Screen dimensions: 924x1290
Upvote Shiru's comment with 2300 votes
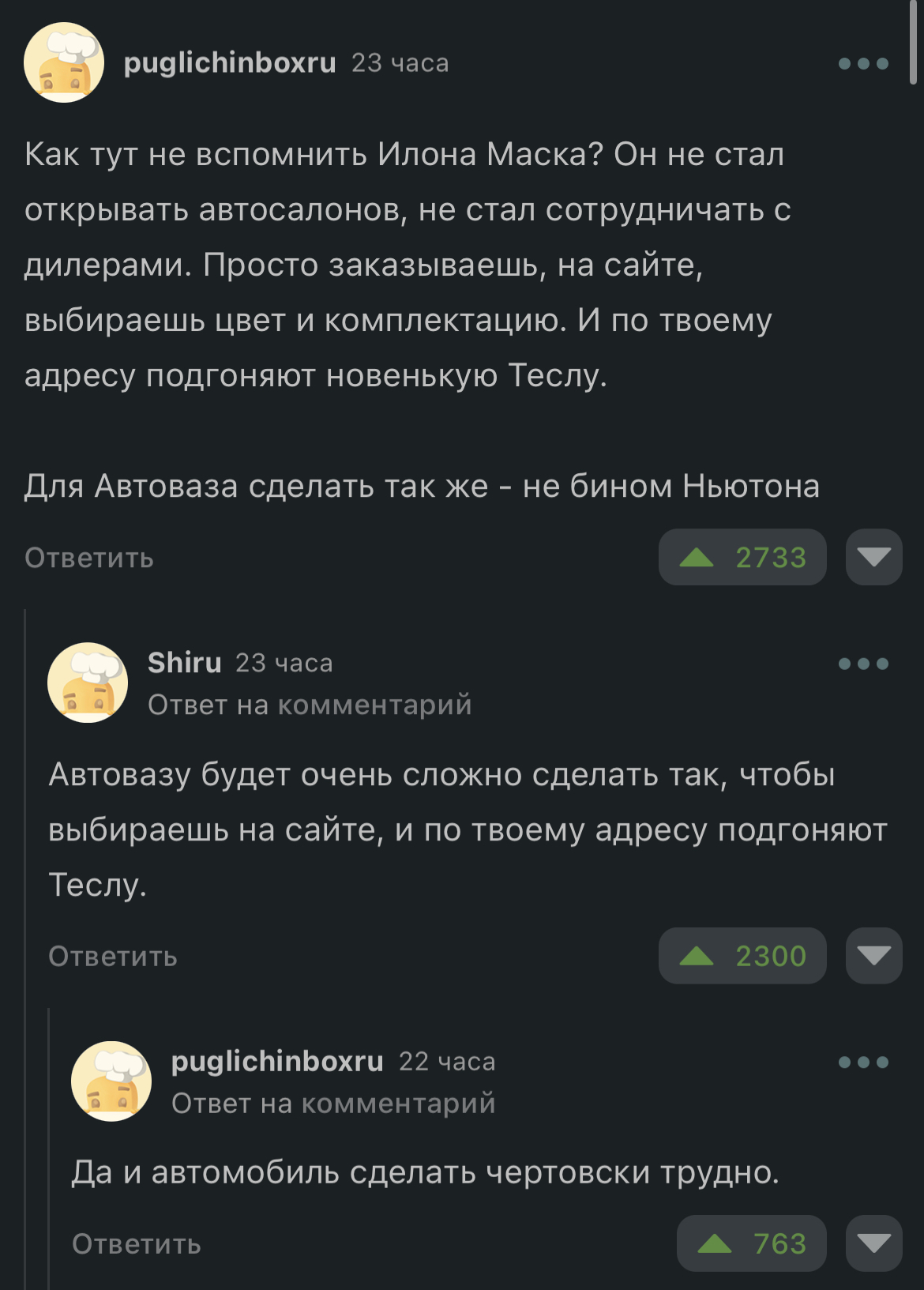pos(742,957)
